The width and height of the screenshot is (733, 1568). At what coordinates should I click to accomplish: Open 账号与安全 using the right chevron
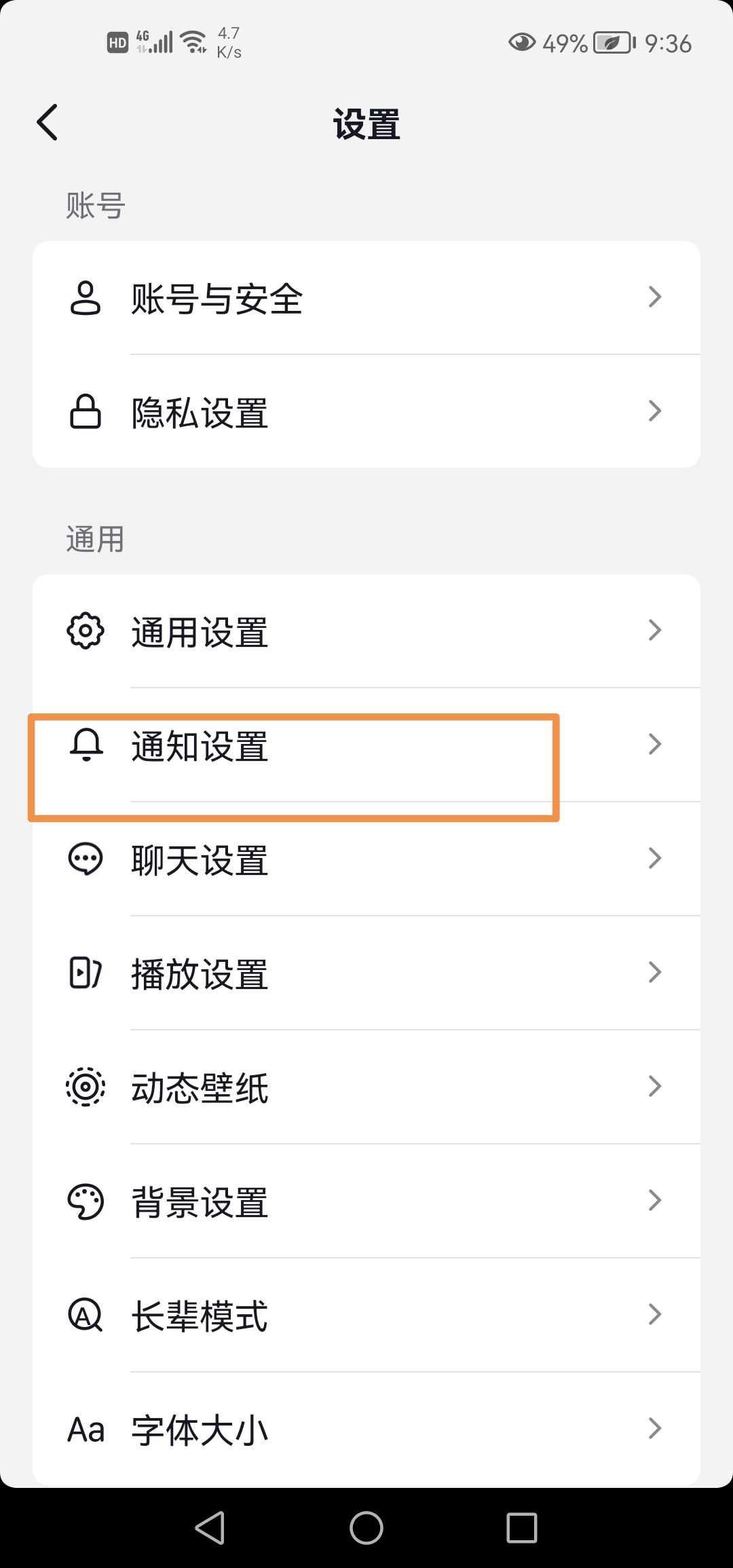(x=654, y=297)
